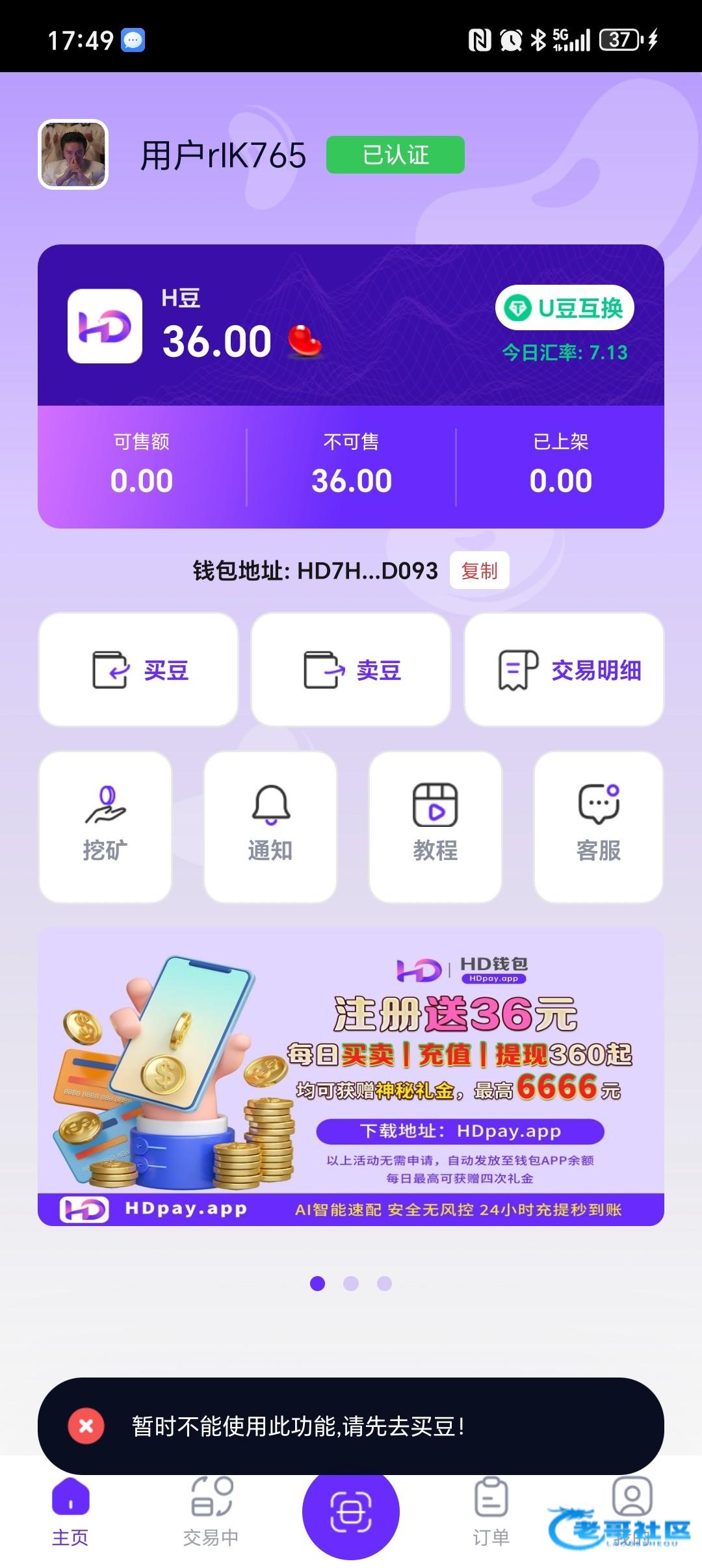Image resolution: width=702 pixels, height=1568 pixels.
Task: Switch to the 订单 orders tab
Action: click(491, 1512)
